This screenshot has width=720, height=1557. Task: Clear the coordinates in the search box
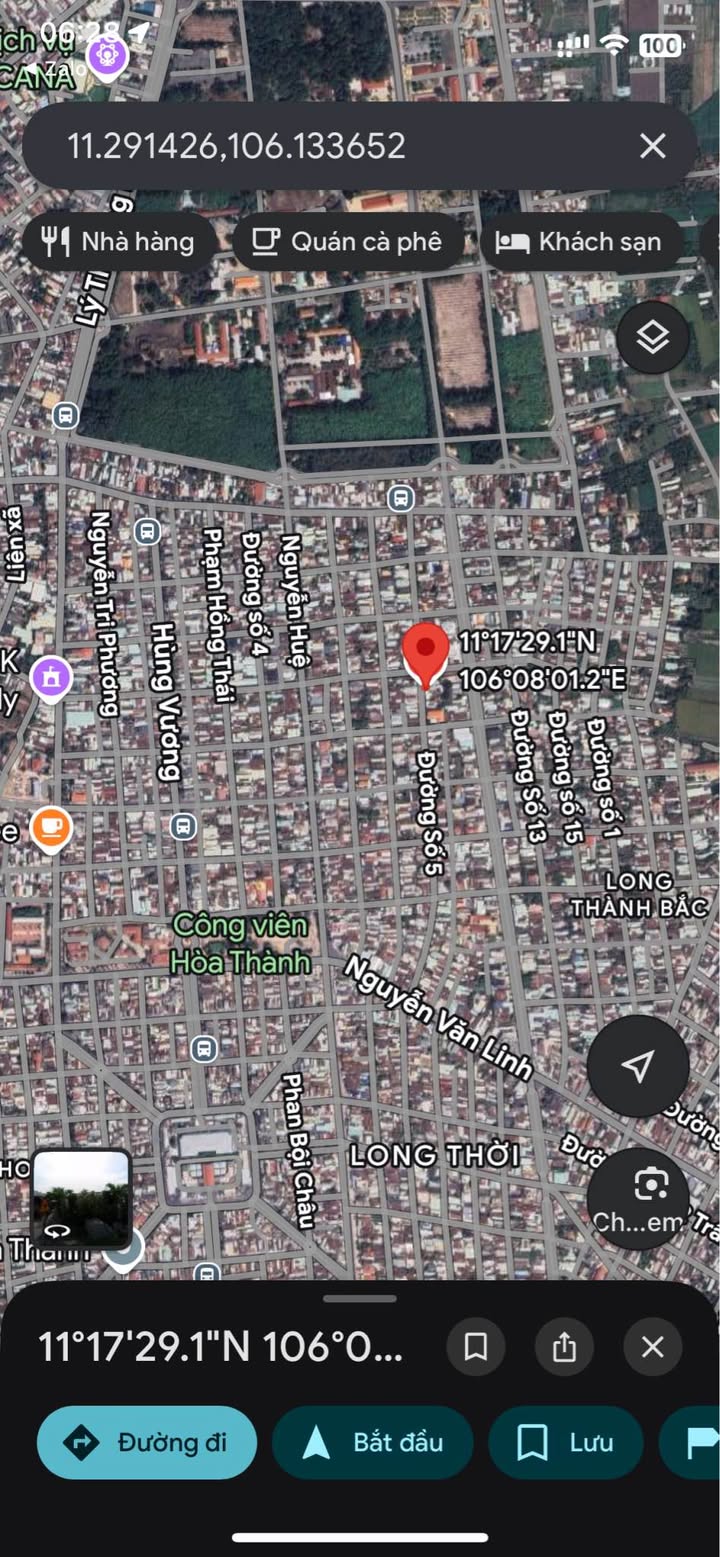coord(652,146)
